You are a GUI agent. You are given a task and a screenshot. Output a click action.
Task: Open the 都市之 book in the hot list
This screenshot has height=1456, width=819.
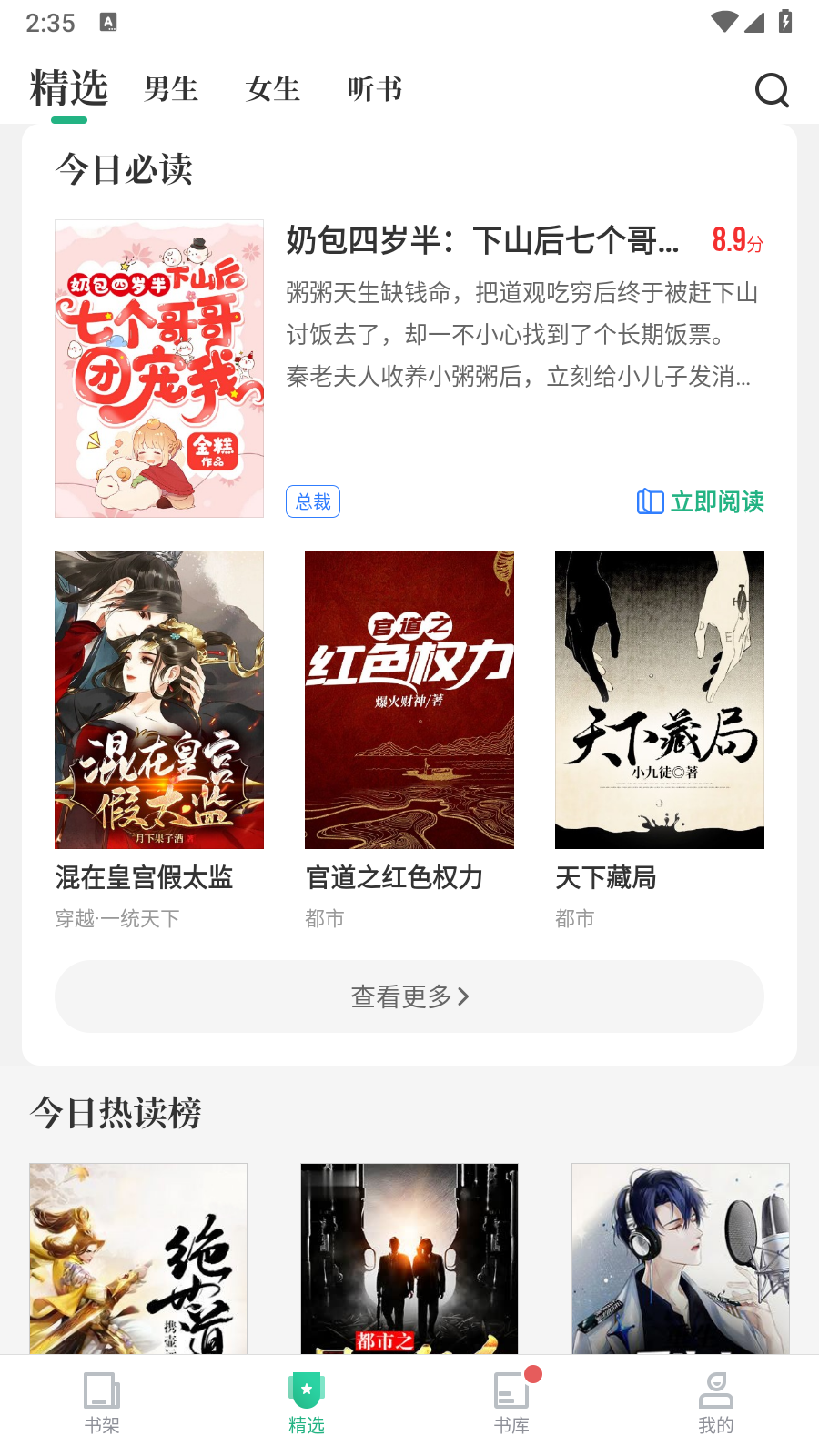click(x=409, y=1258)
